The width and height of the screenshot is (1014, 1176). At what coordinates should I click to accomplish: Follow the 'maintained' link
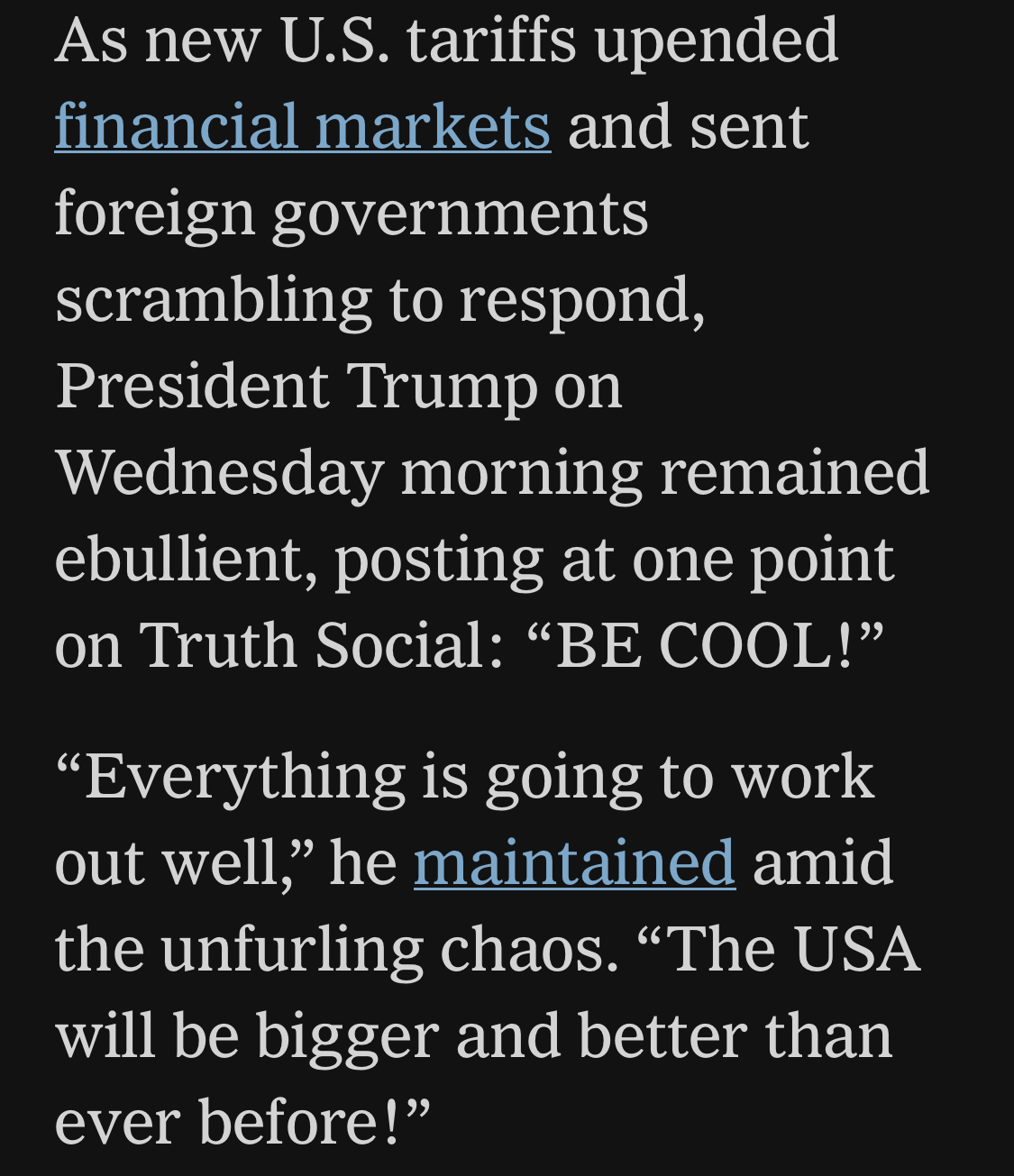tap(574, 862)
